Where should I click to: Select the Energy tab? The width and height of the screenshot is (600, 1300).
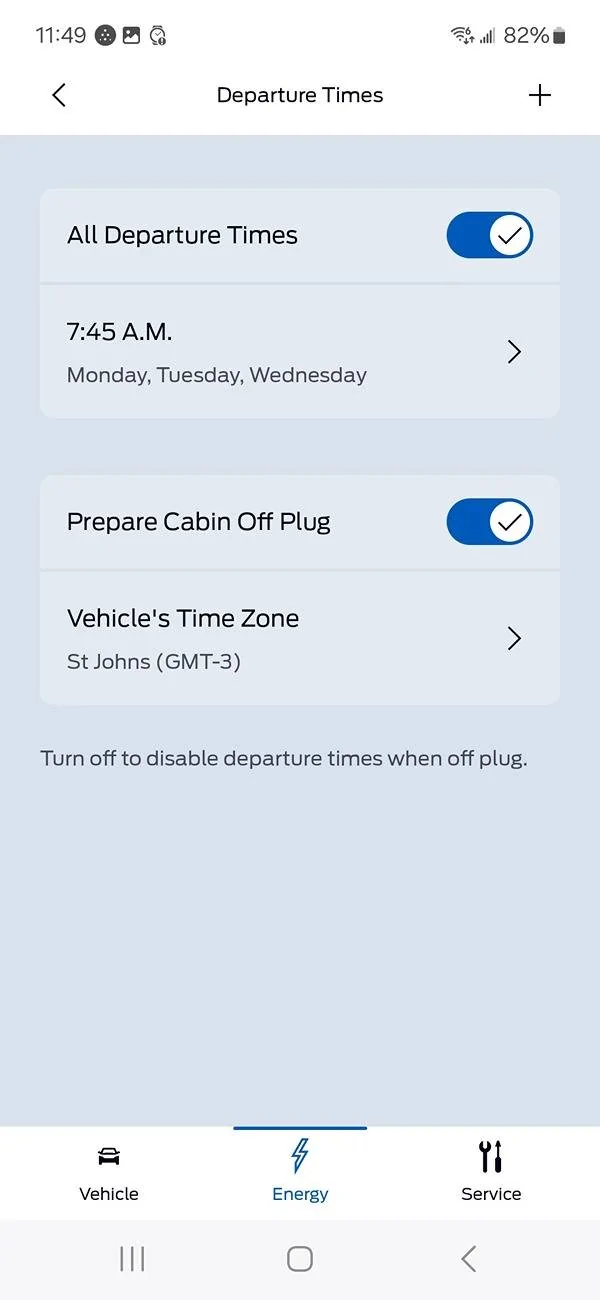[x=300, y=1173]
